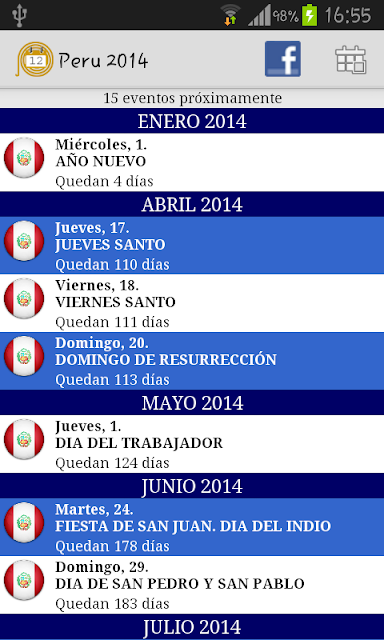Open the calendar grid icon
Viewport: 384px width, 640px height.
tap(351, 60)
